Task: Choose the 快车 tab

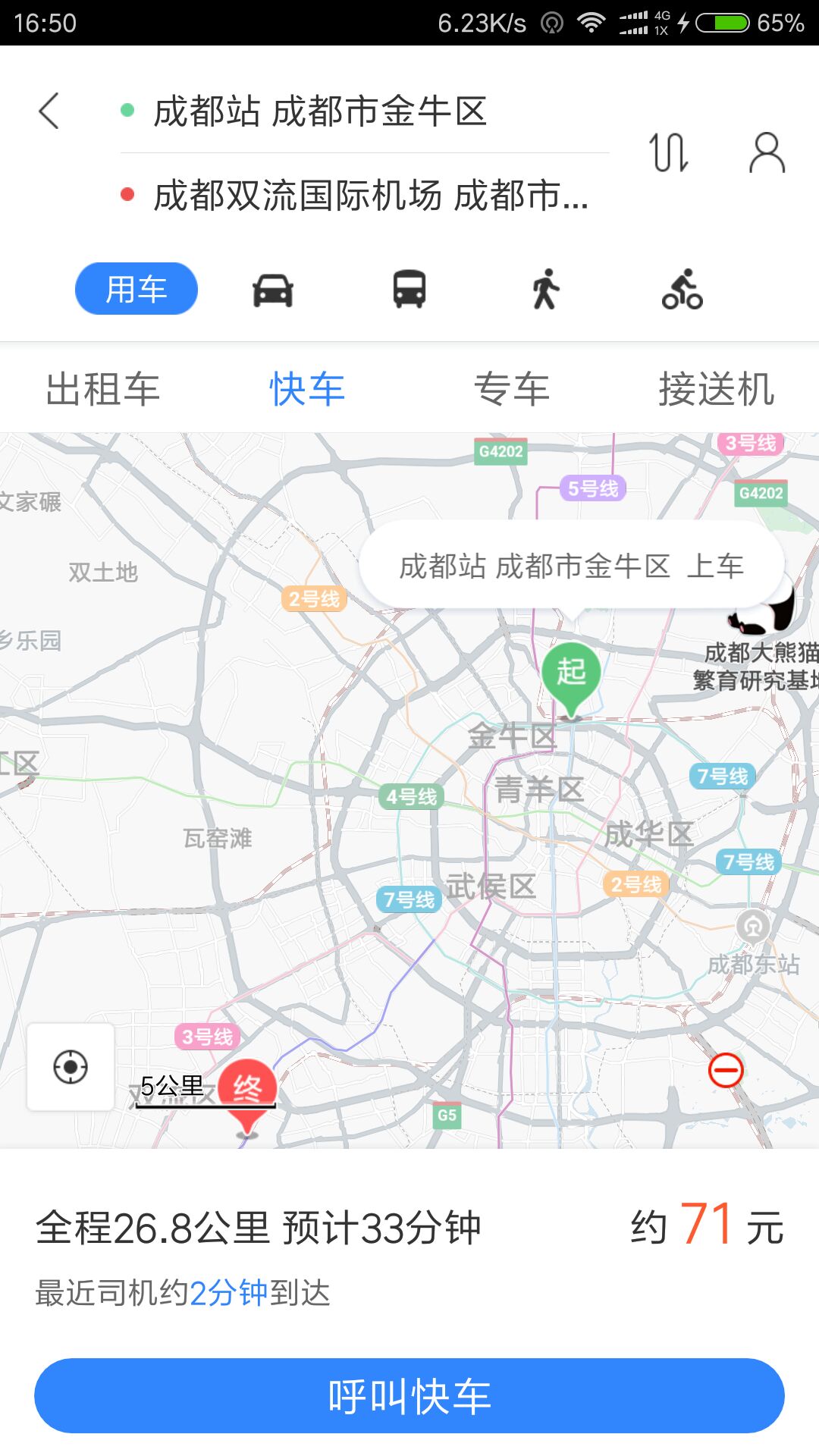Action: click(307, 389)
